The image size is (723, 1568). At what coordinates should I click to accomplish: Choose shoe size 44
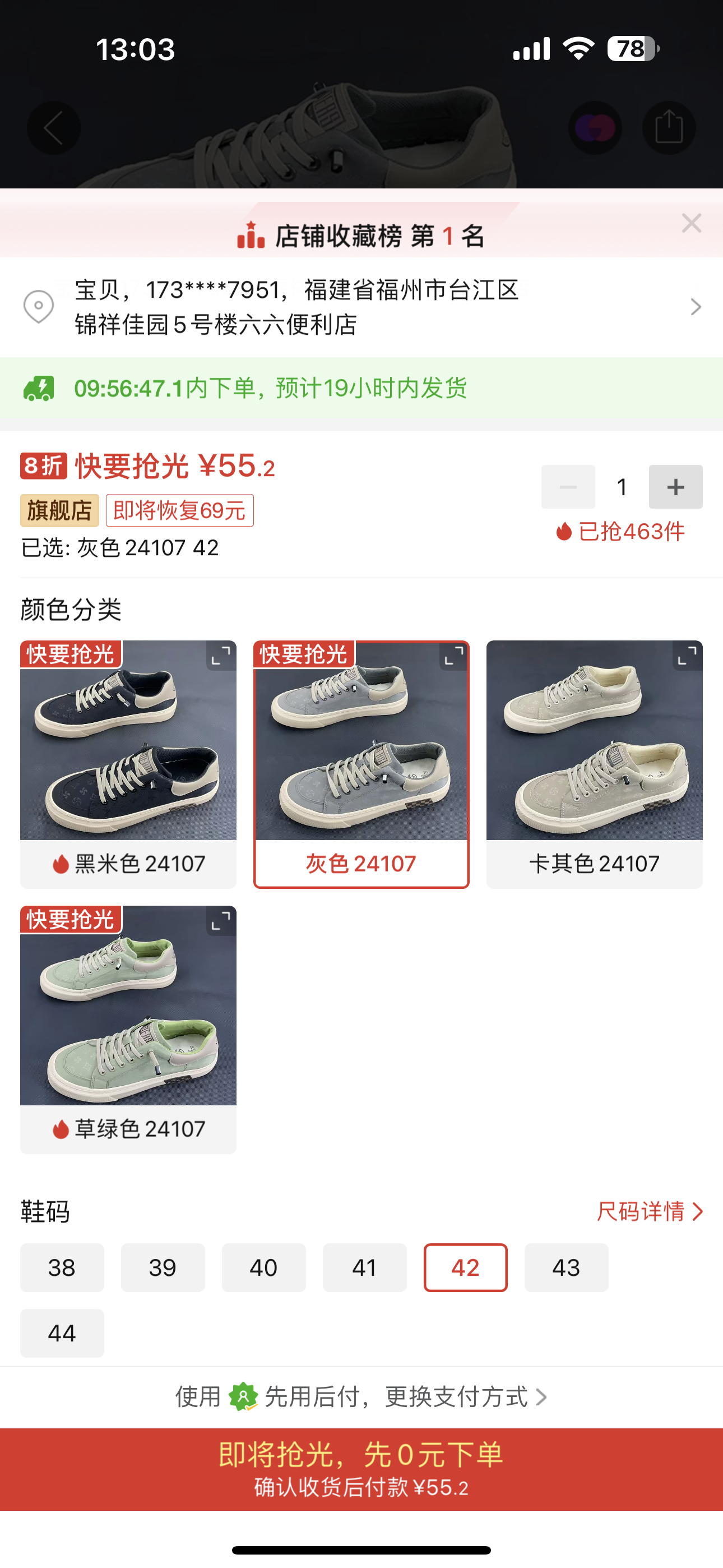pyautogui.click(x=62, y=1334)
